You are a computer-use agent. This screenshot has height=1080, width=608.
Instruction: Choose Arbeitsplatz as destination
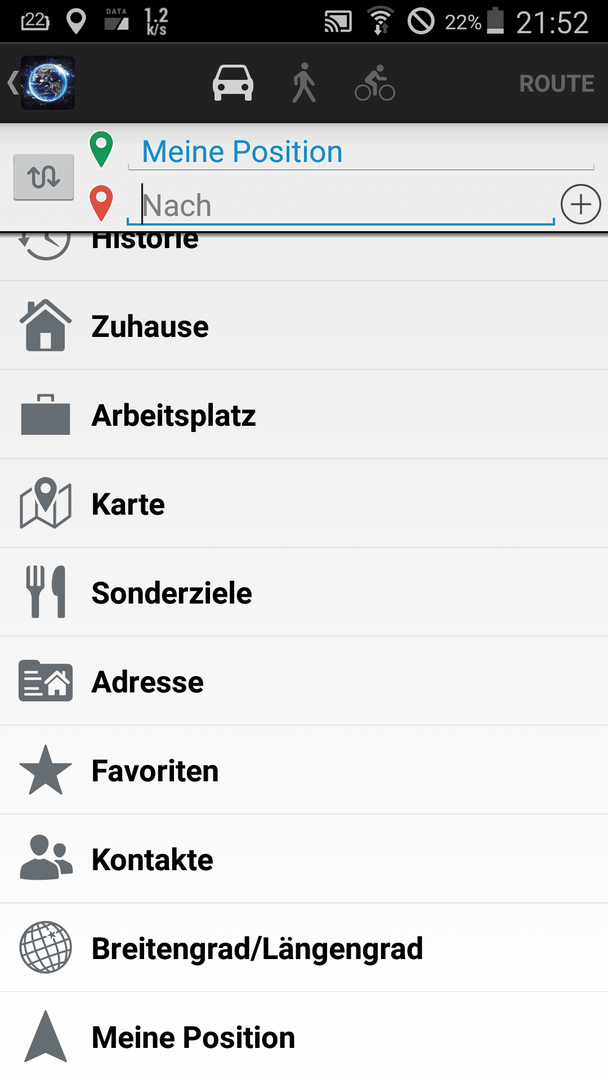[304, 415]
